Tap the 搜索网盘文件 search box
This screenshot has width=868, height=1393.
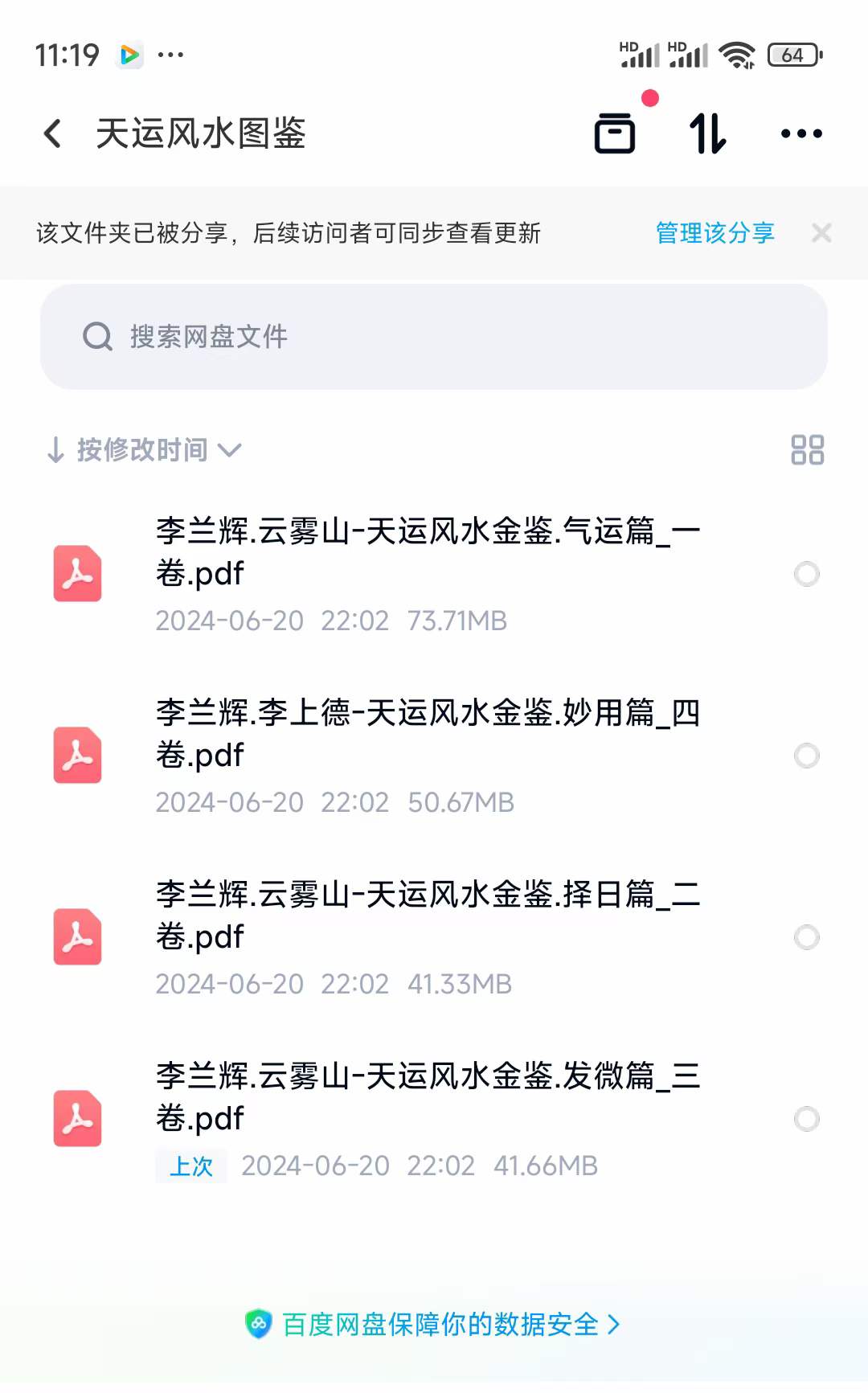[x=434, y=337]
